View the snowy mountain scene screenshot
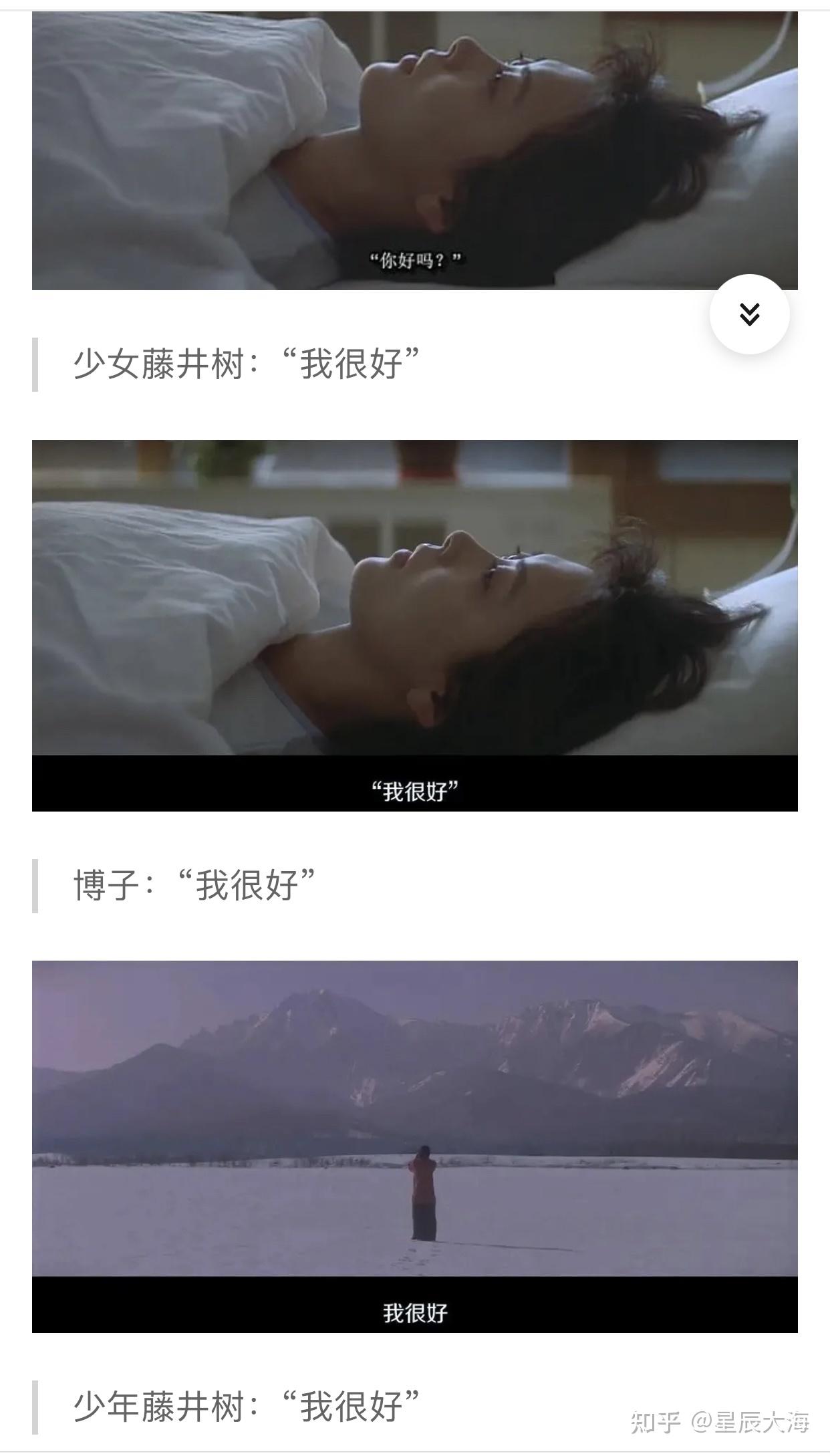The height and width of the screenshot is (1456, 830). (414, 1150)
